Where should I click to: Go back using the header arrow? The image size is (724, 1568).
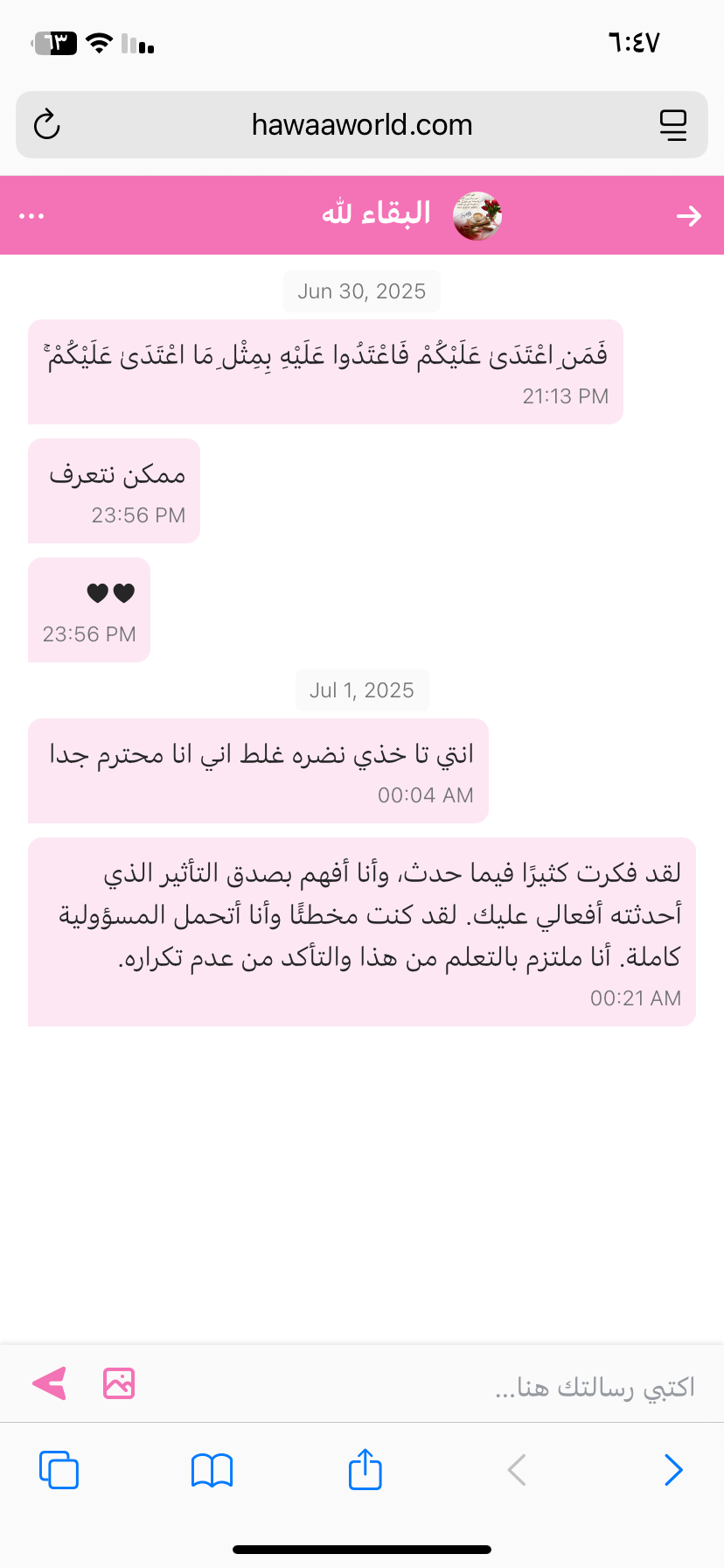pyautogui.click(x=689, y=216)
